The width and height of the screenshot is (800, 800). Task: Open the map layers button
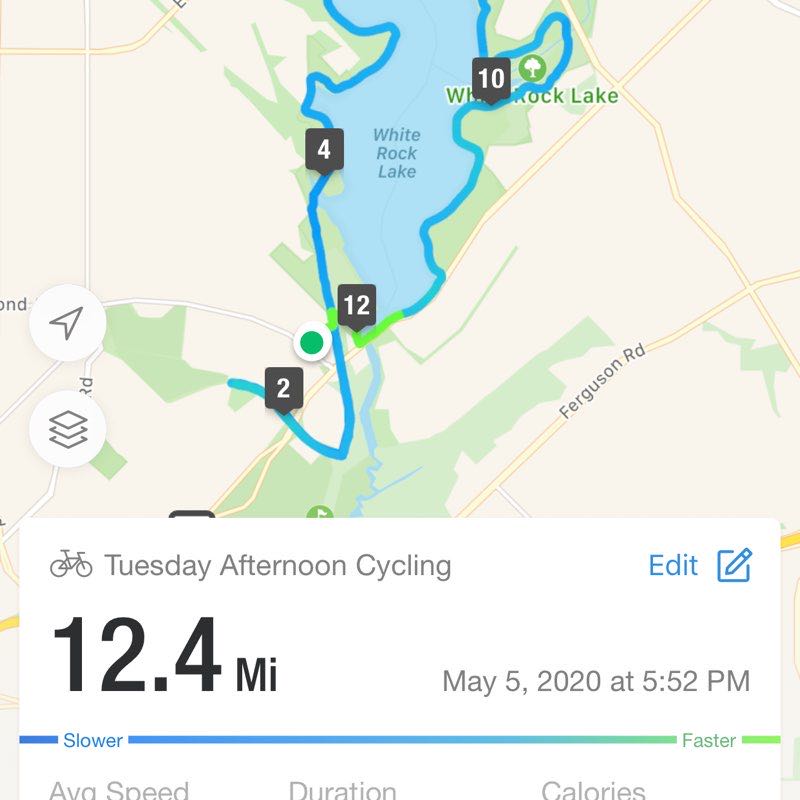point(66,430)
